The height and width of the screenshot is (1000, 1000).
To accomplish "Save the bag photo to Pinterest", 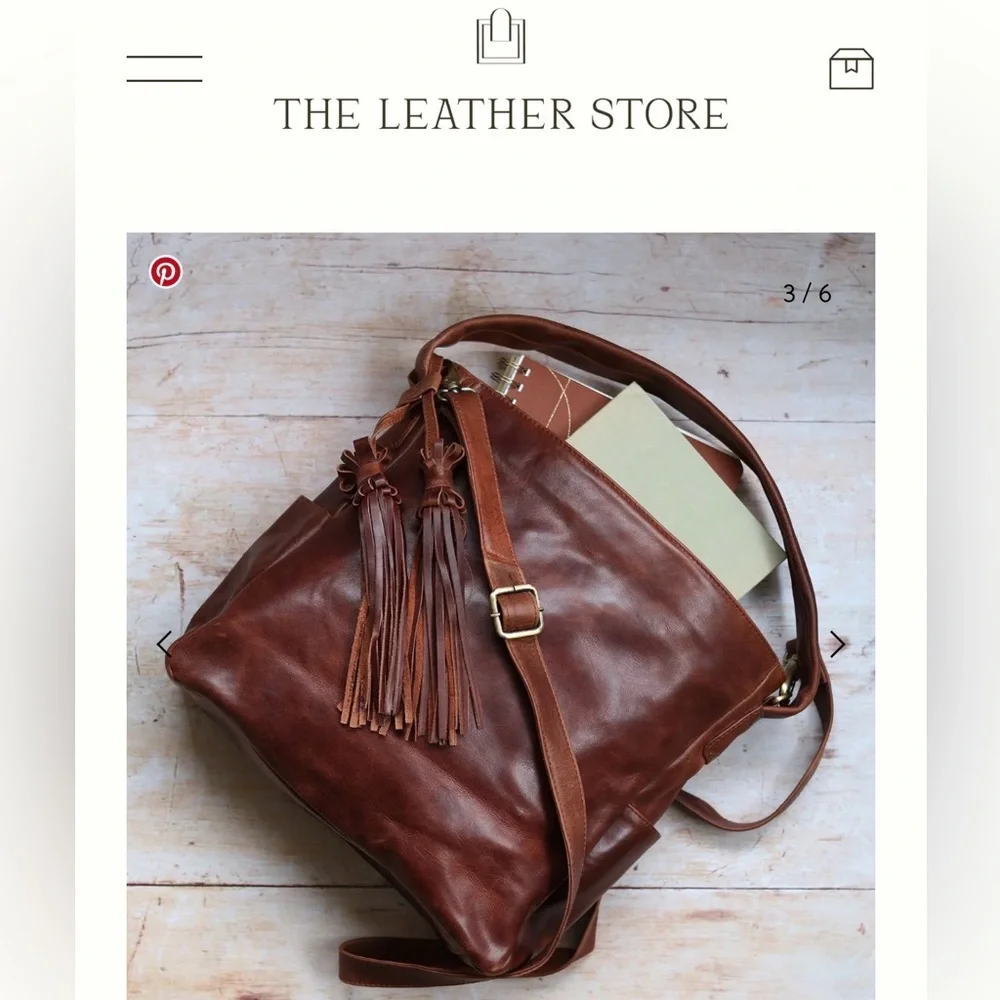I will pos(165,272).
